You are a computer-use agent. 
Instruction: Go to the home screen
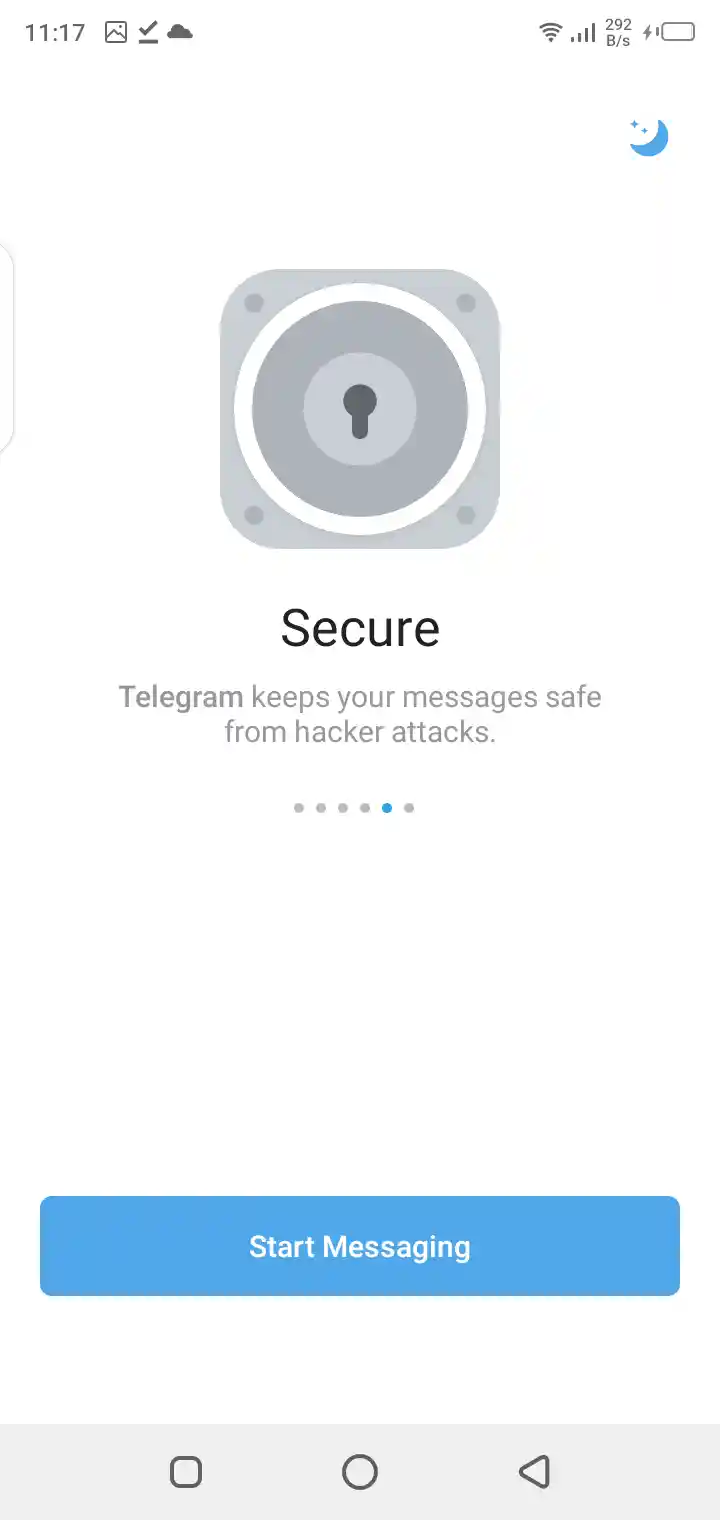pyautogui.click(x=360, y=1472)
